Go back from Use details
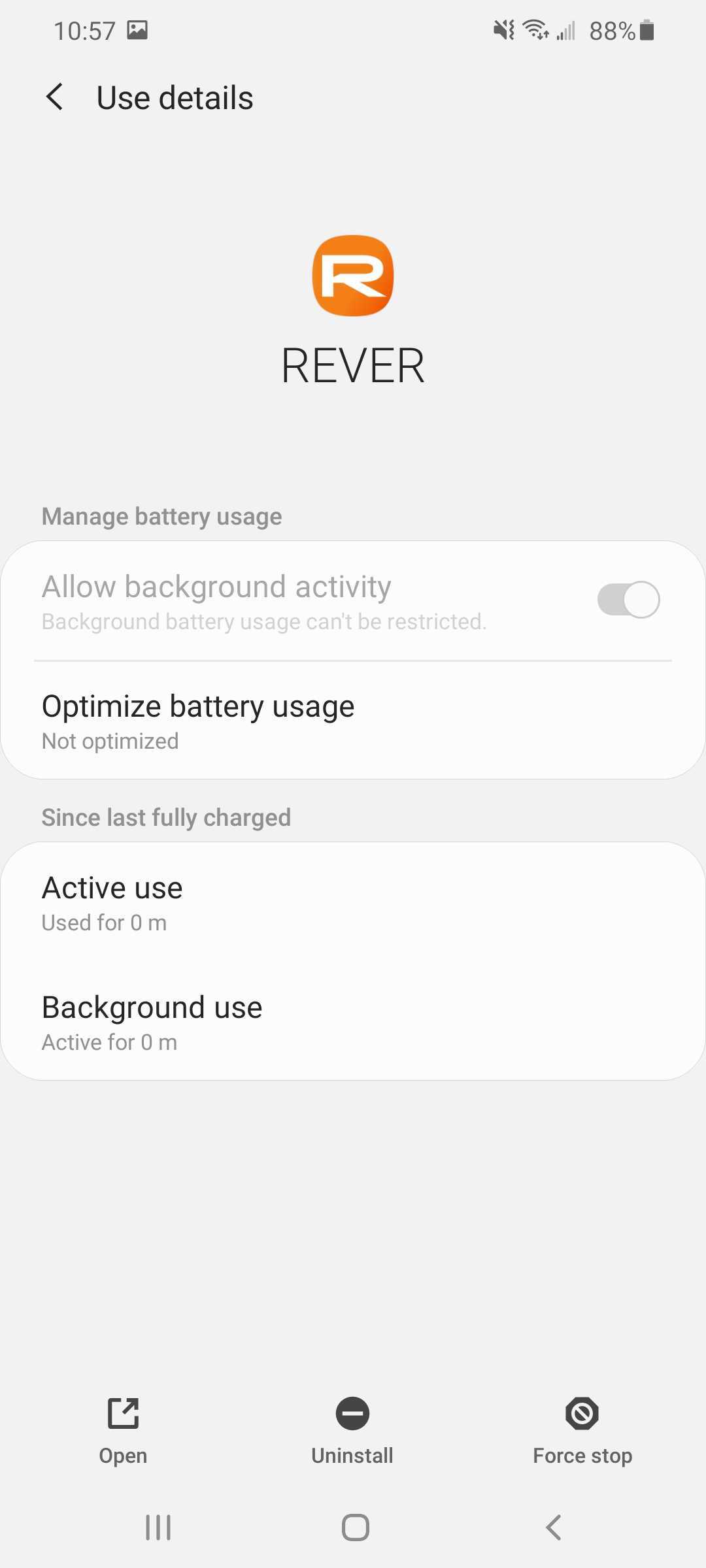The width and height of the screenshot is (706, 1568). tap(55, 97)
